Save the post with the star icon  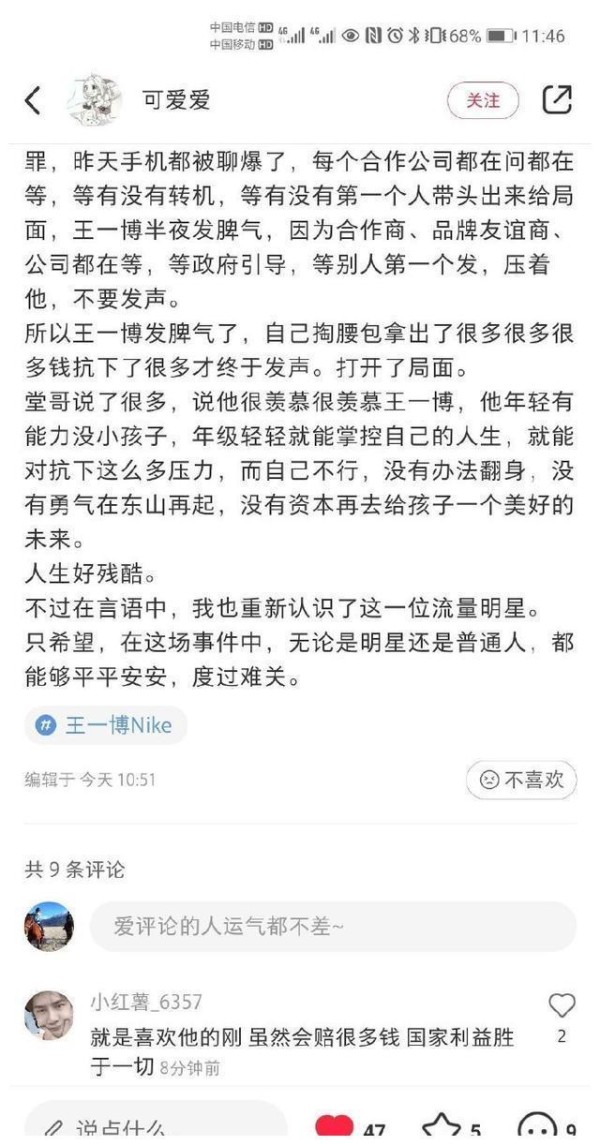pyautogui.click(x=441, y=1130)
